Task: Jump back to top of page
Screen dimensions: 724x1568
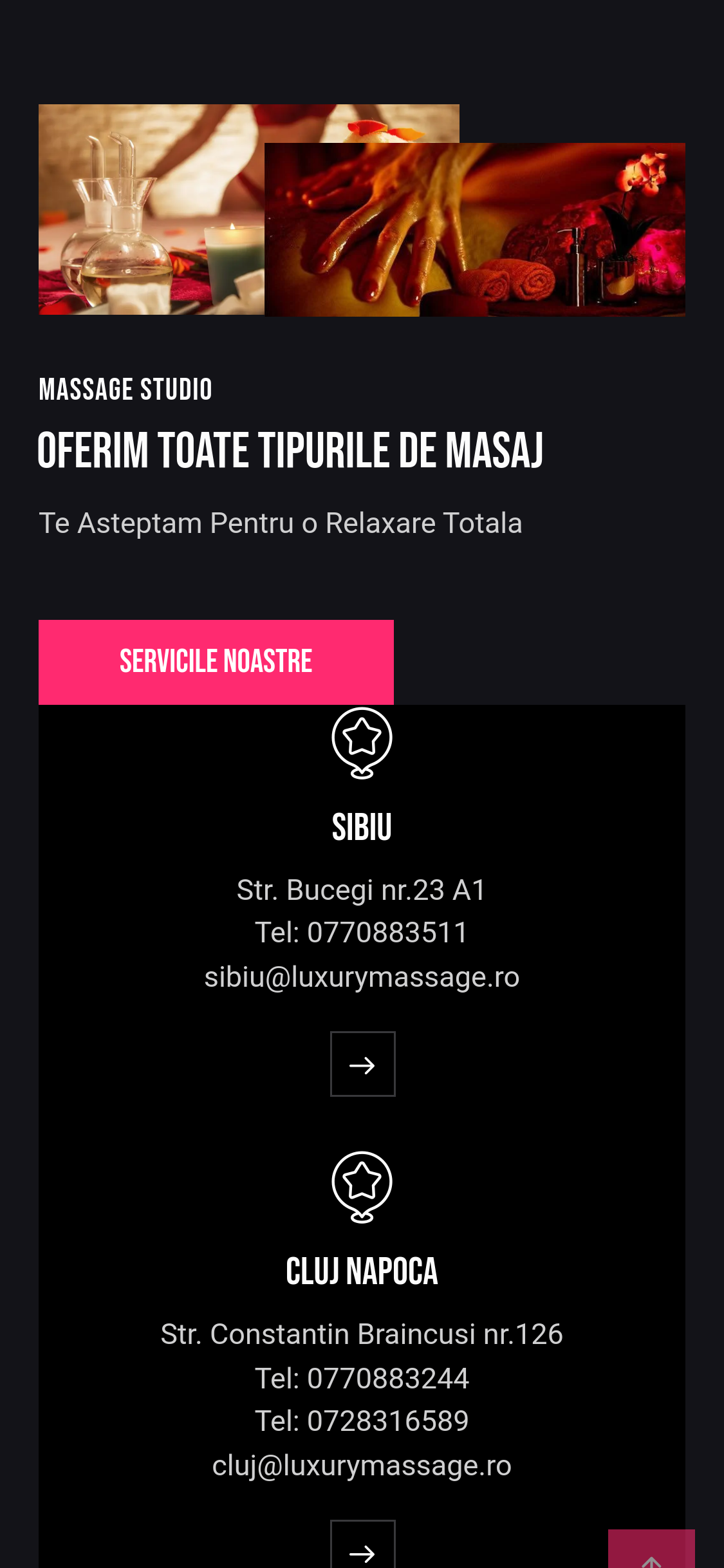Action: (651, 1551)
